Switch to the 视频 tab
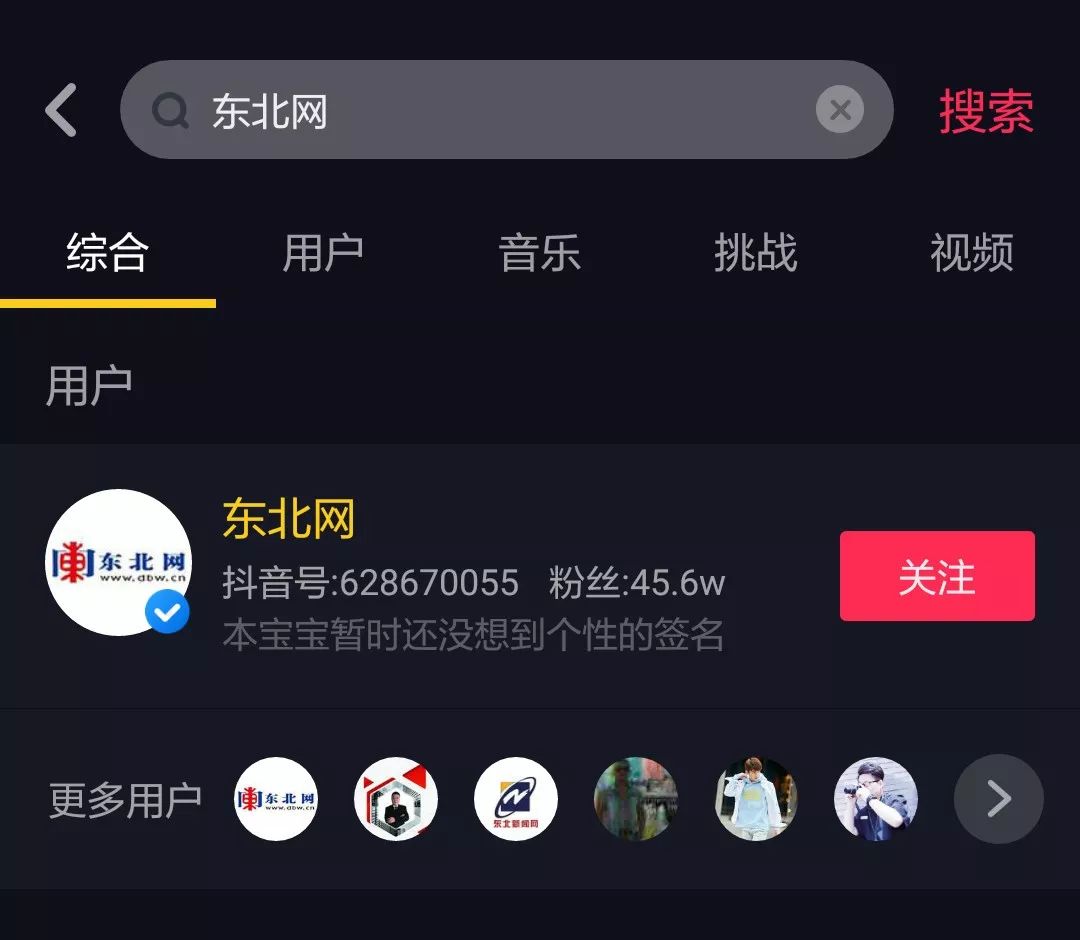This screenshot has height=940, width=1080. [x=971, y=254]
